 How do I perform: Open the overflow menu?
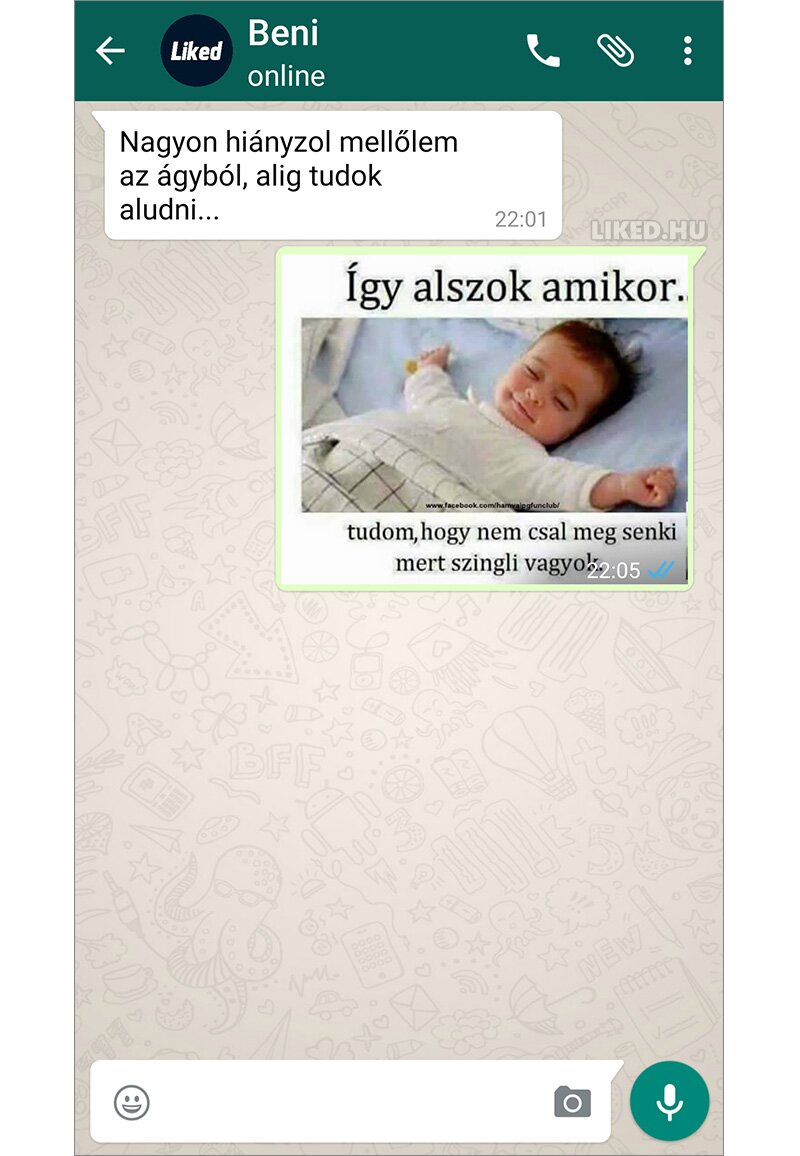687,51
